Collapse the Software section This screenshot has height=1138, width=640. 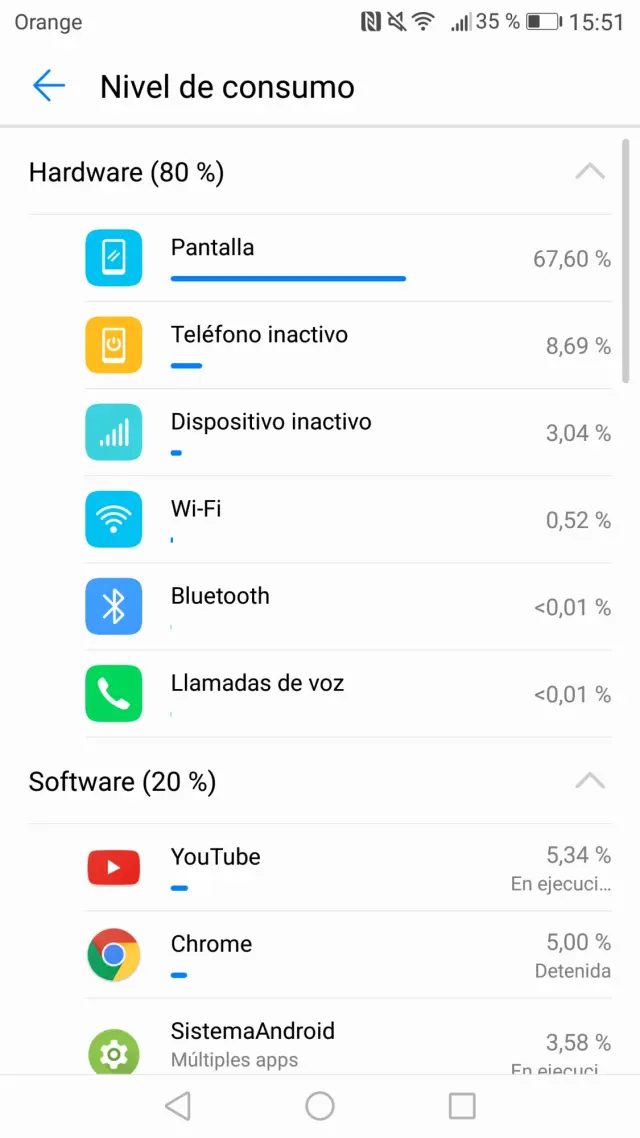[590, 781]
